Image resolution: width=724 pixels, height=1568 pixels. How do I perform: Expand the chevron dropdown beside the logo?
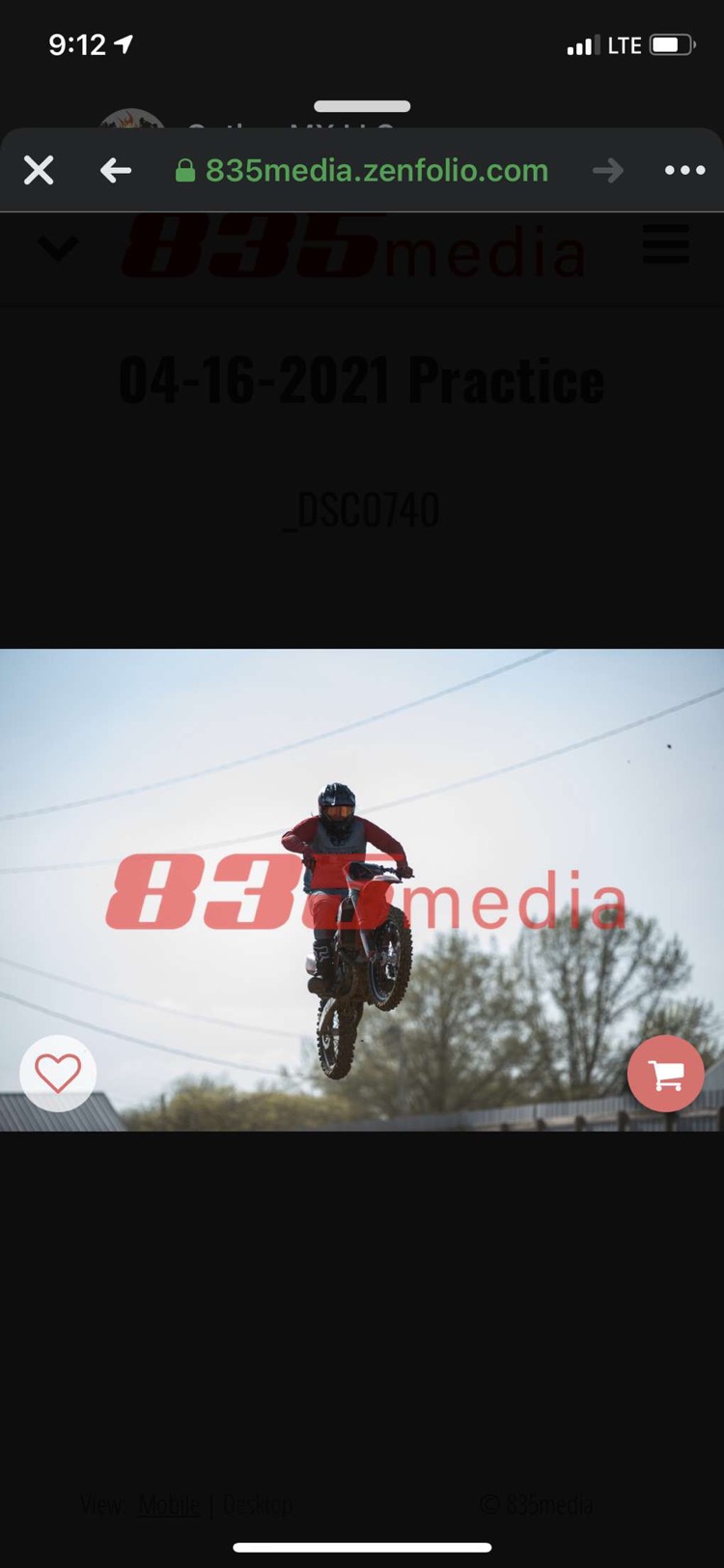pos(57,249)
